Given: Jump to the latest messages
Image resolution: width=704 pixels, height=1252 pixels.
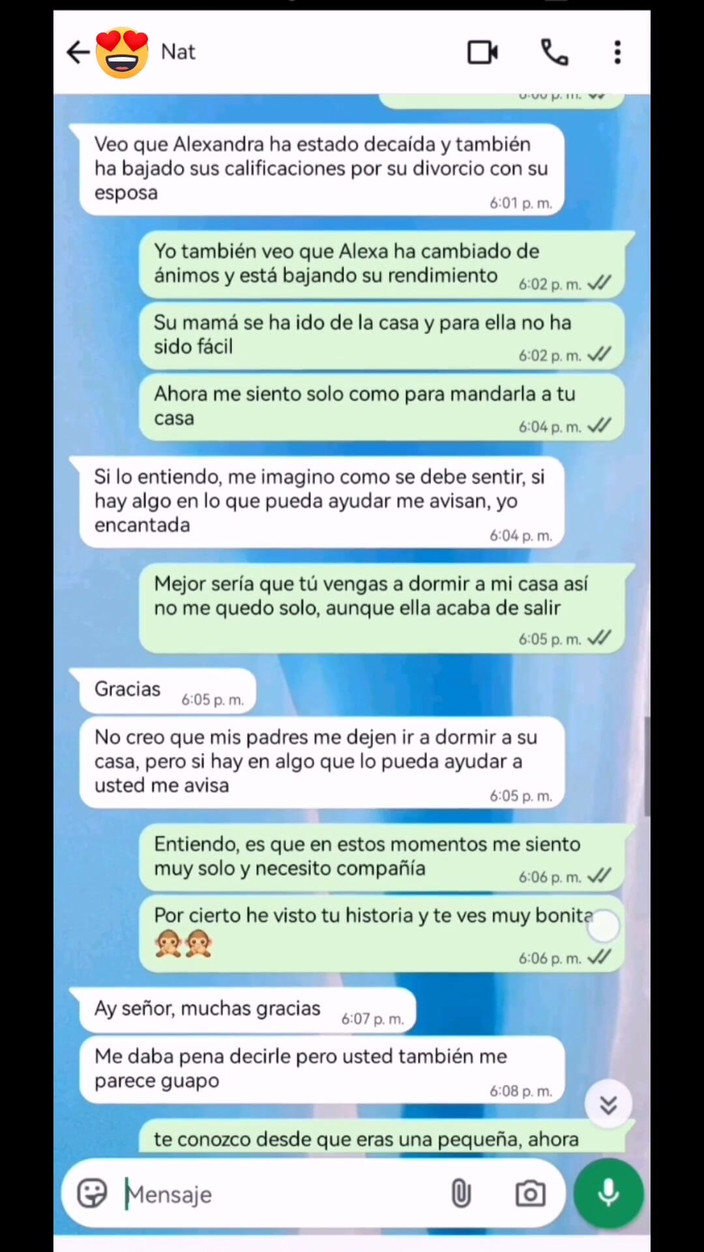Looking at the screenshot, I should 608,1104.
